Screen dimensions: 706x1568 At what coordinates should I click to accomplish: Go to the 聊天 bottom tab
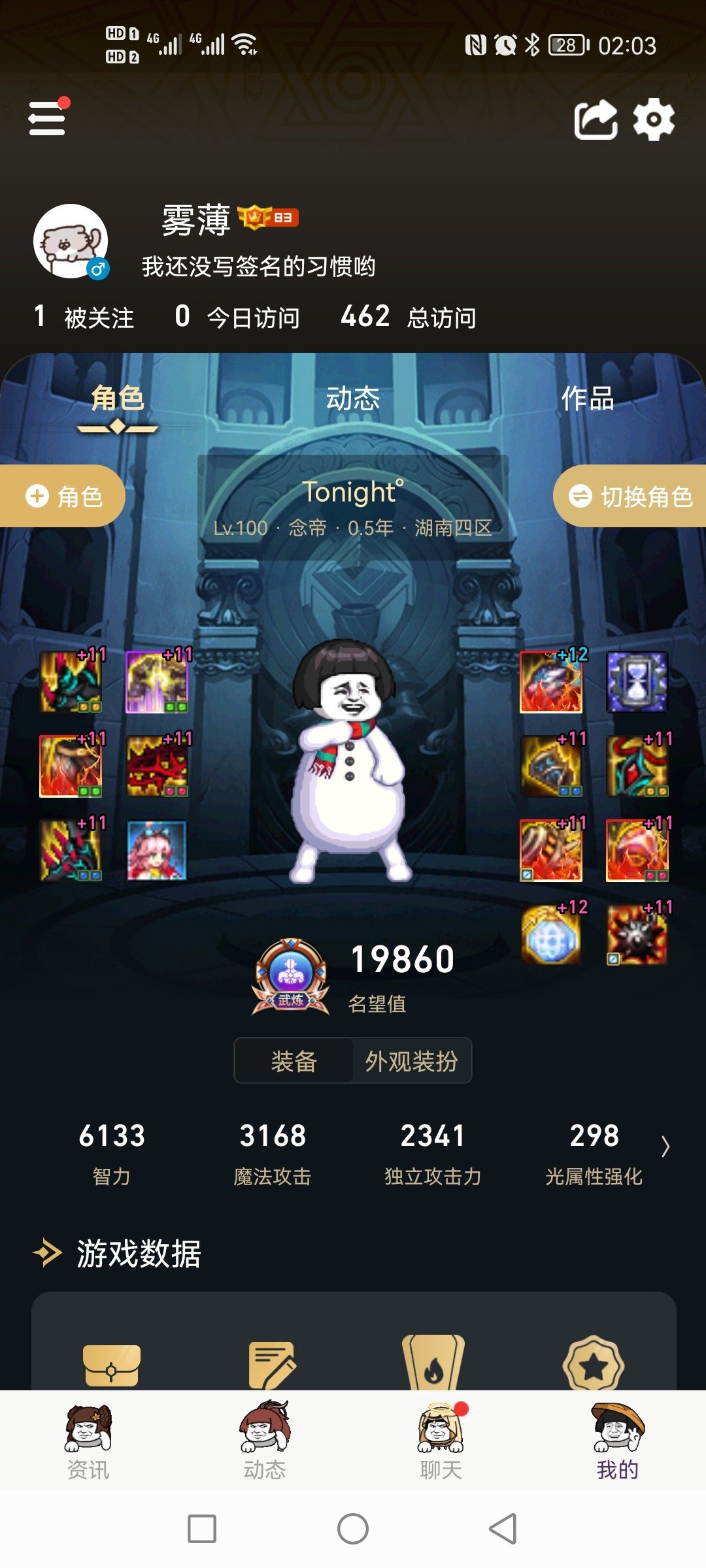point(441,1442)
